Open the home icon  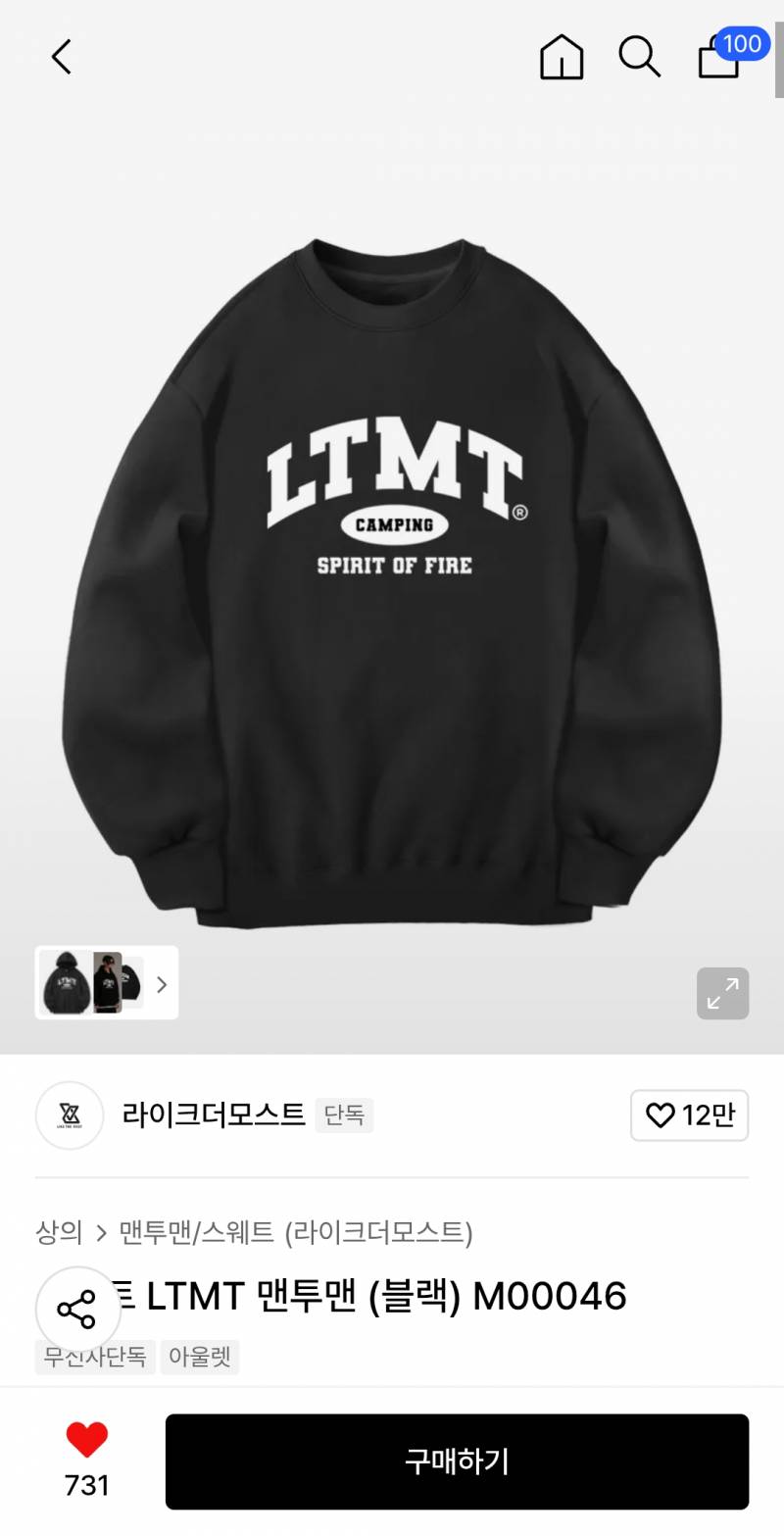[x=562, y=57]
